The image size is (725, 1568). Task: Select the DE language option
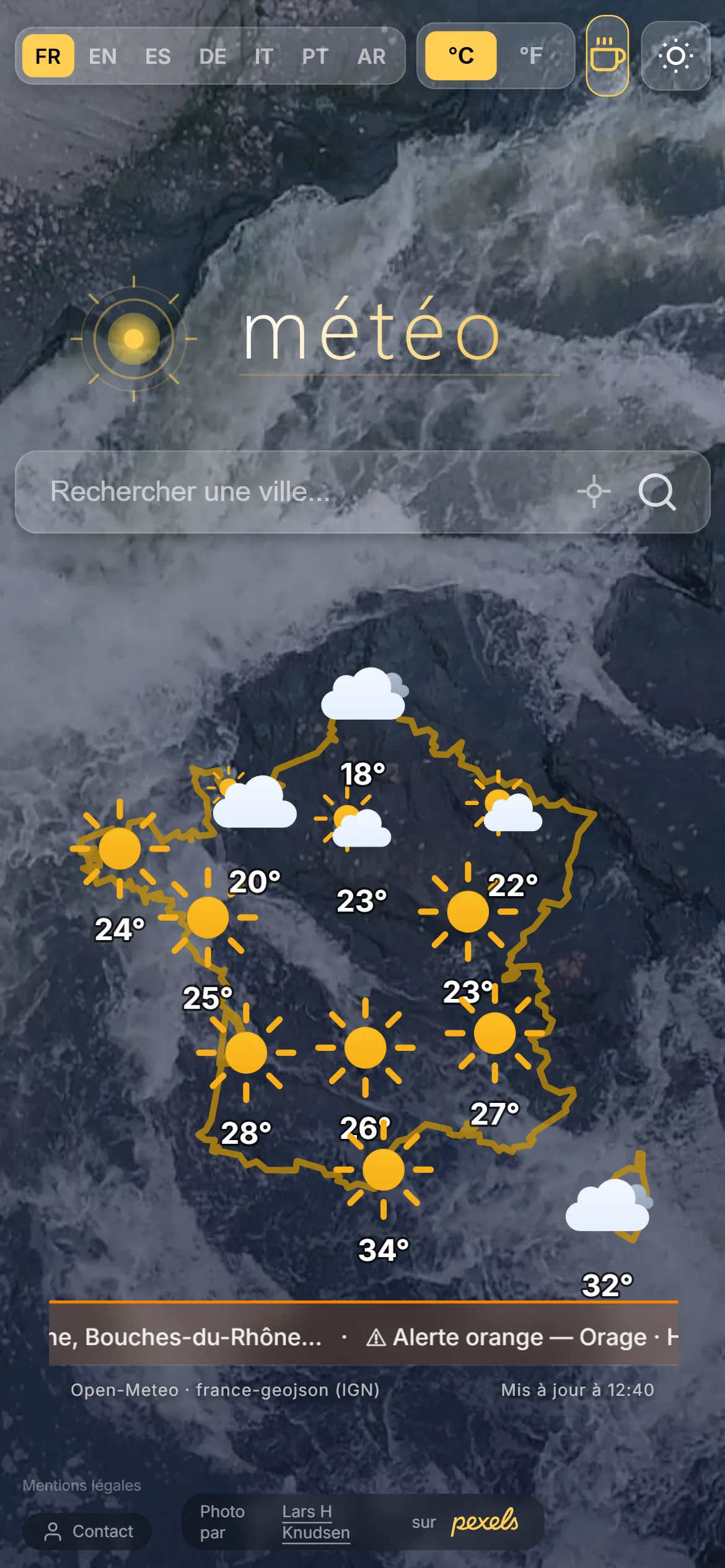(x=213, y=56)
